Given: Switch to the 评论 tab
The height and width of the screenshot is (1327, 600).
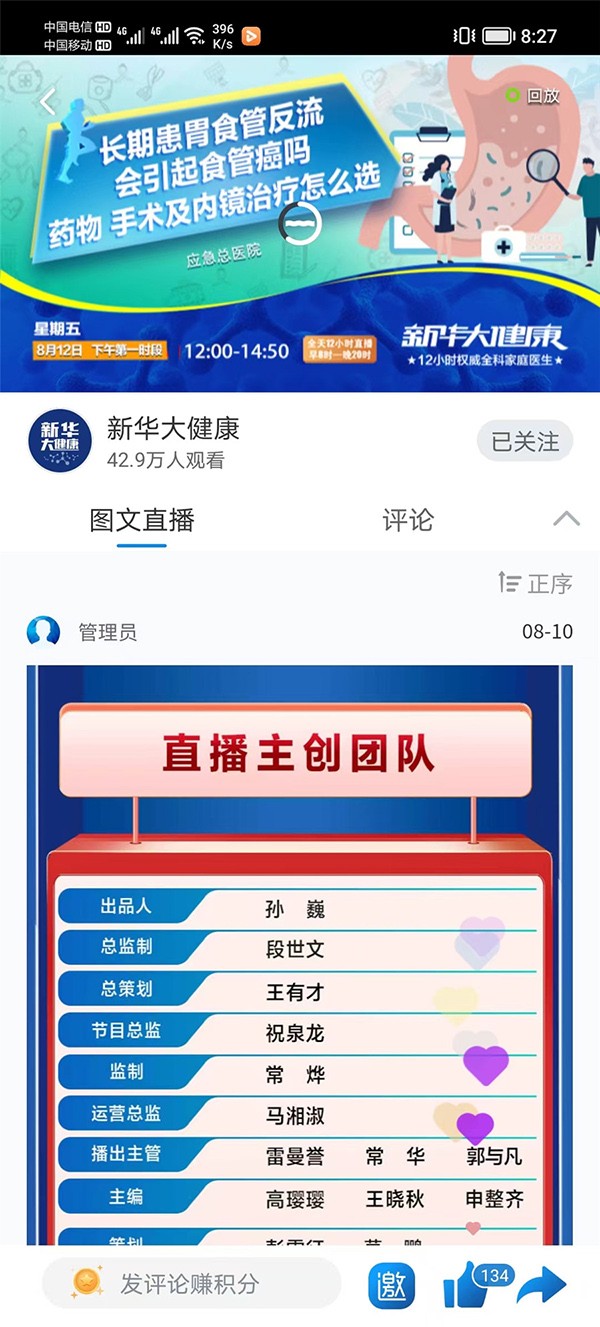Looking at the screenshot, I should [x=408, y=520].
